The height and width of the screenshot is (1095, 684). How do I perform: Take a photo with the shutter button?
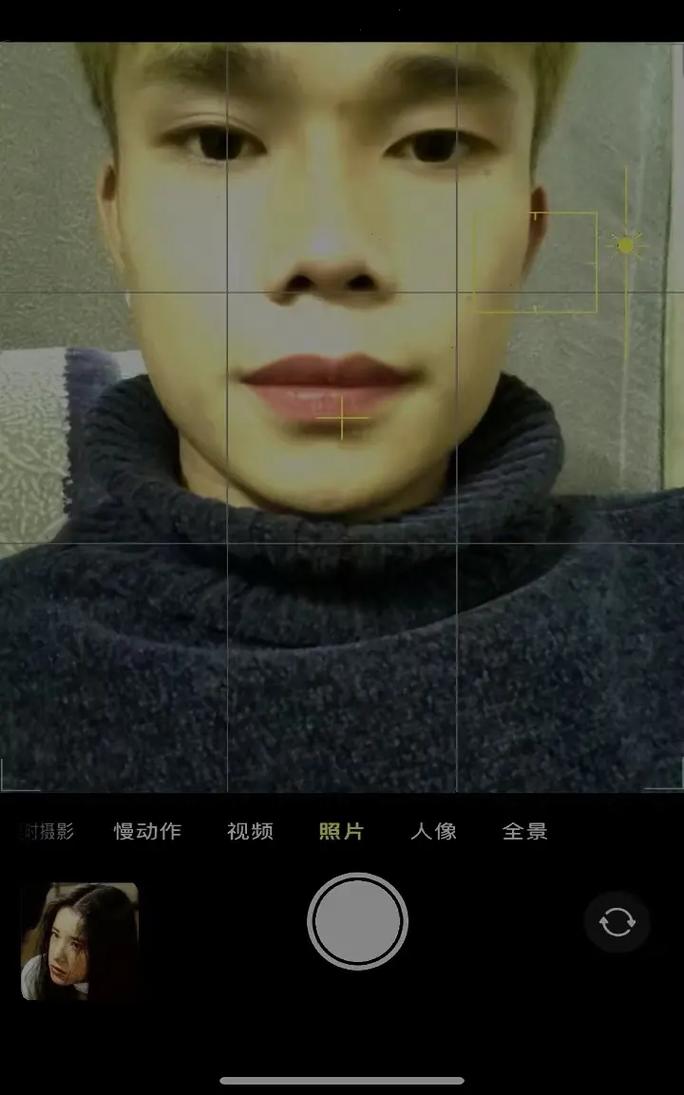pos(357,922)
